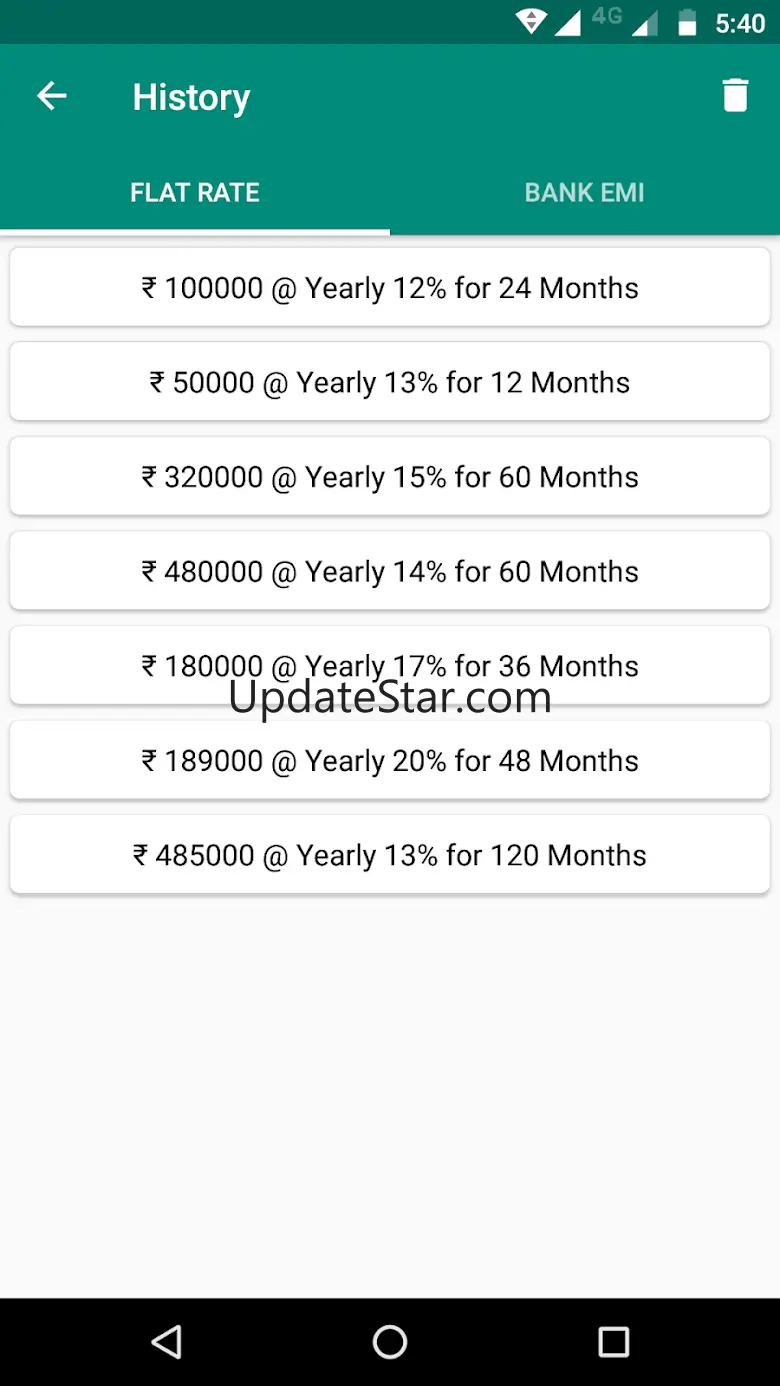
Task: Open the ₹ 100000 at 12% entry
Action: pyautogui.click(x=390, y=288)
